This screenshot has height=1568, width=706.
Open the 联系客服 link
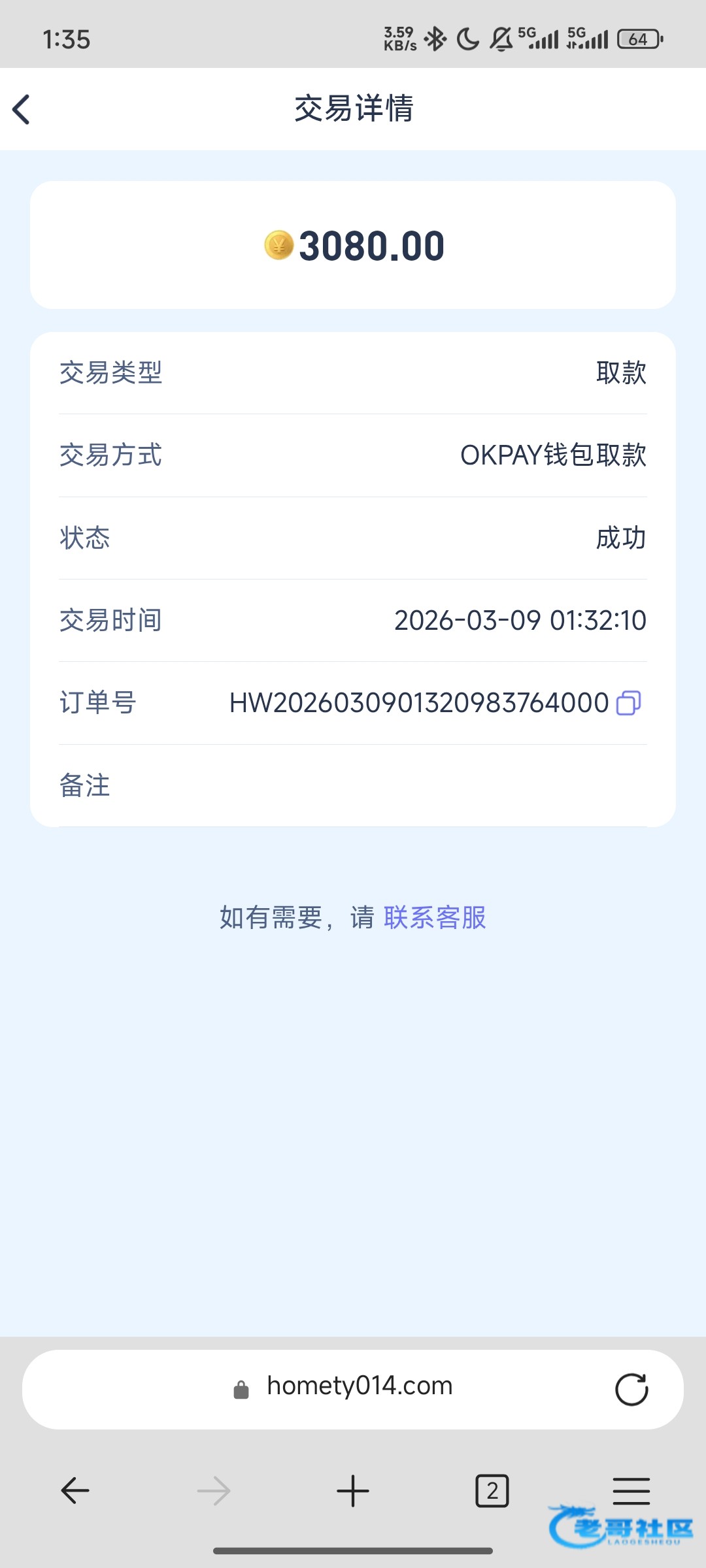pos(435,917)
